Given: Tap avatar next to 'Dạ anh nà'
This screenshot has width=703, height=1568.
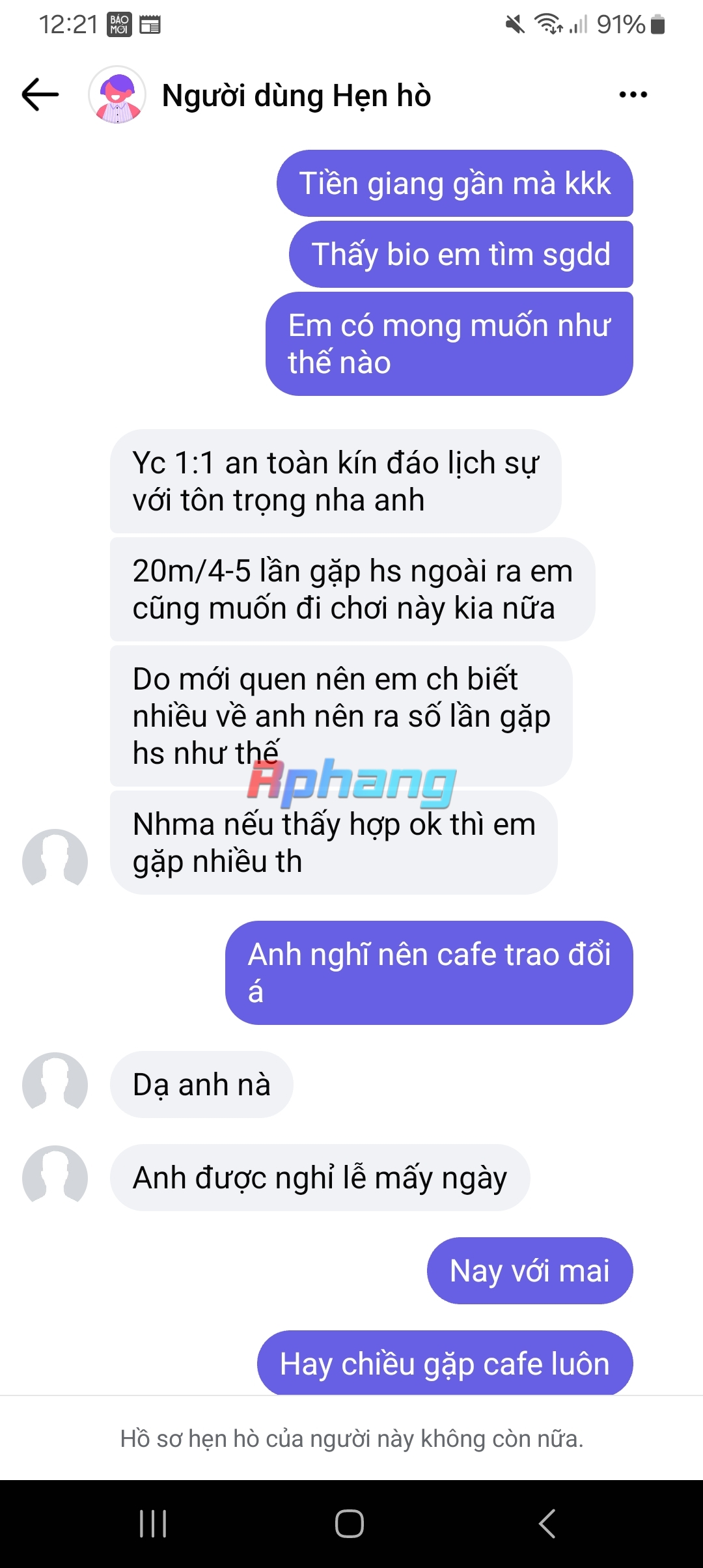Looking at the screenshot, I should click(x=55, y=1084).
